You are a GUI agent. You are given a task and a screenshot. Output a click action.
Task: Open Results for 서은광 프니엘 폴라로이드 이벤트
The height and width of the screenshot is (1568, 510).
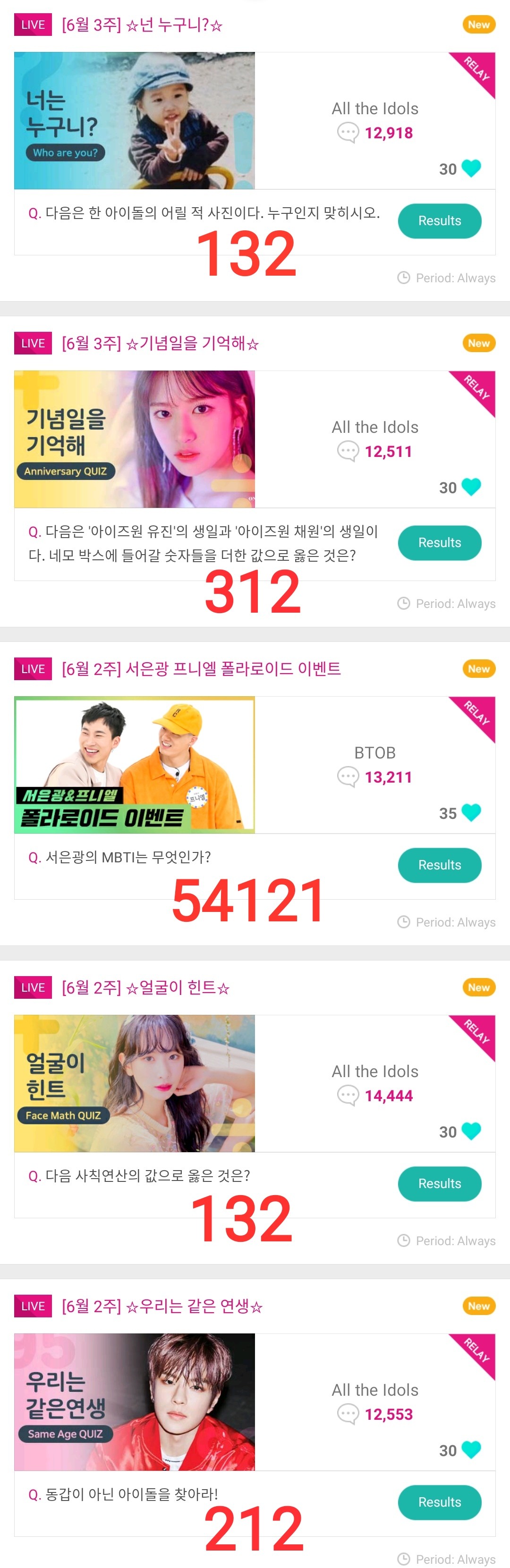(x=439, y=864)
